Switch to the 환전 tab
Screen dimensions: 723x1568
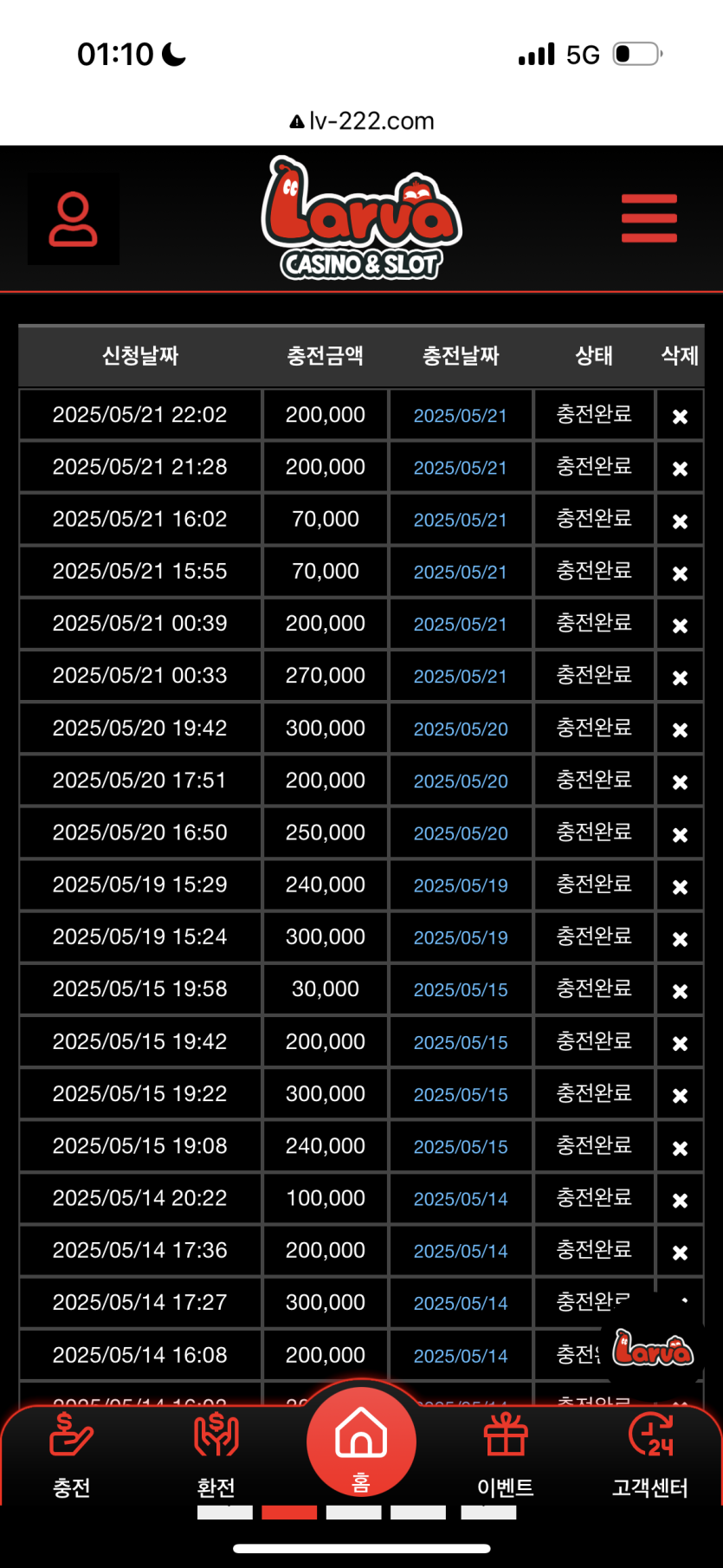216,1455
